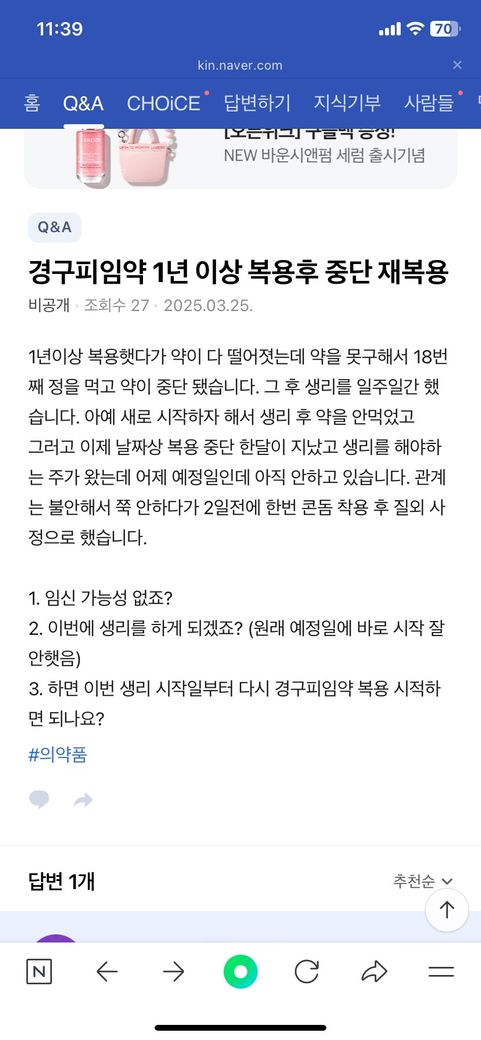481x1040 pixels.
Task: Open the browser hamburger menu
Action: (x=441, y=972)
